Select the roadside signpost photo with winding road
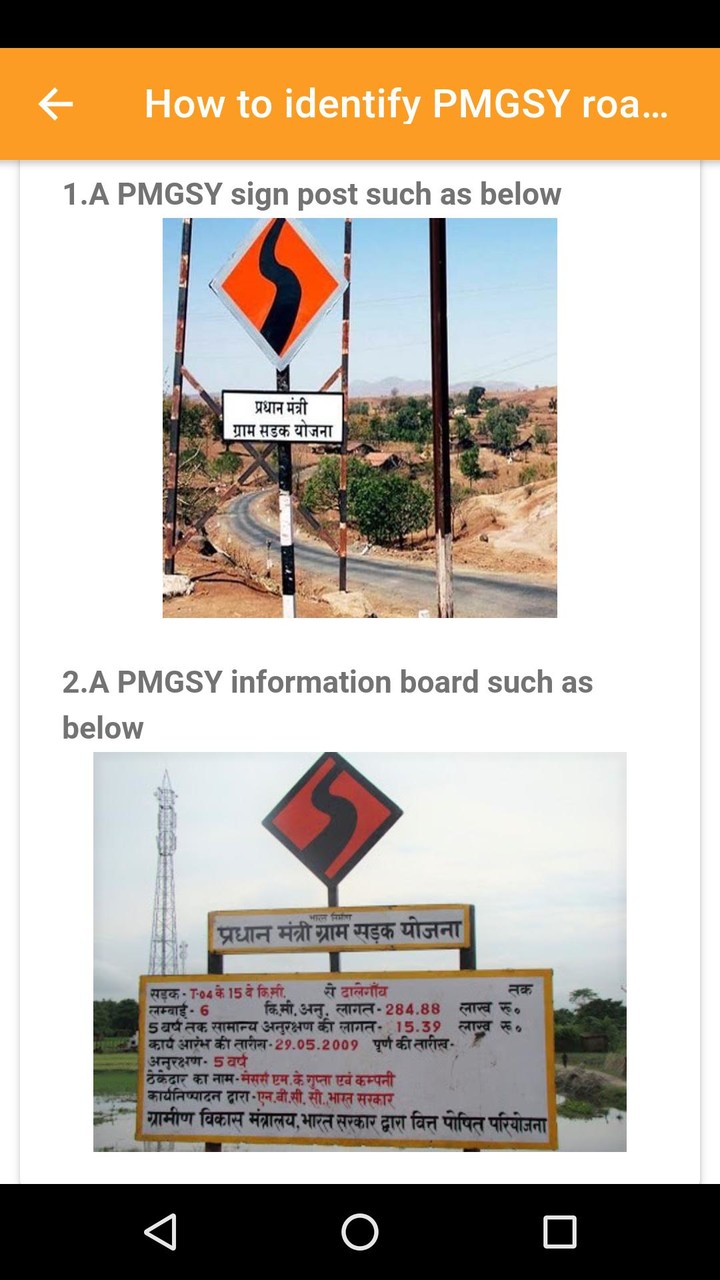 point(360,417)
